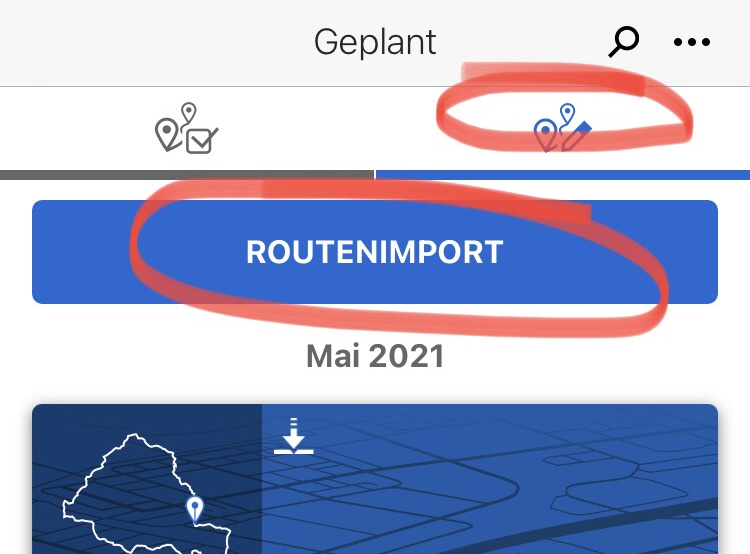This screenshot has width=750, height=554.
Task: Open the search magnifier icon
Action: (624, 42)
